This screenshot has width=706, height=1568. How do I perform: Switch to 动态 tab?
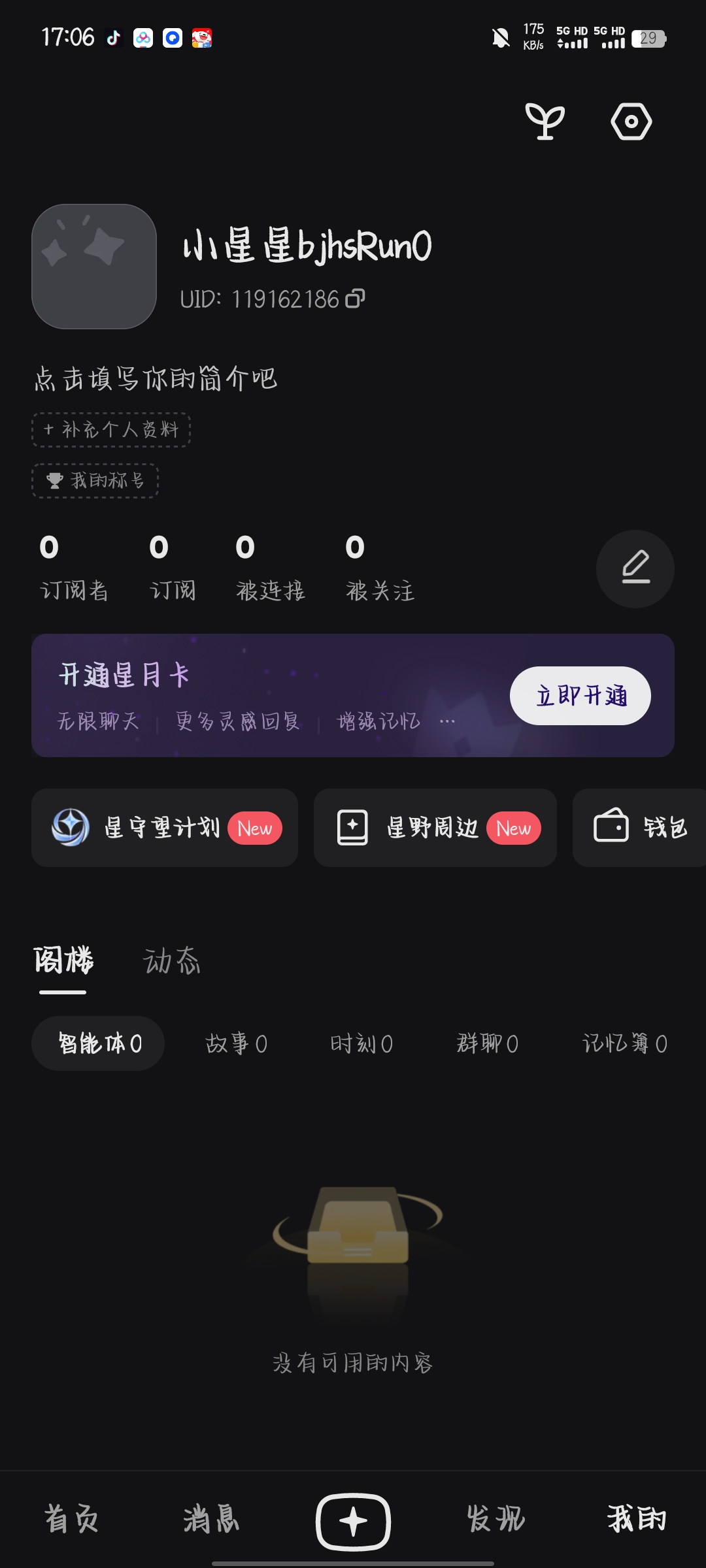pos(172,961)
